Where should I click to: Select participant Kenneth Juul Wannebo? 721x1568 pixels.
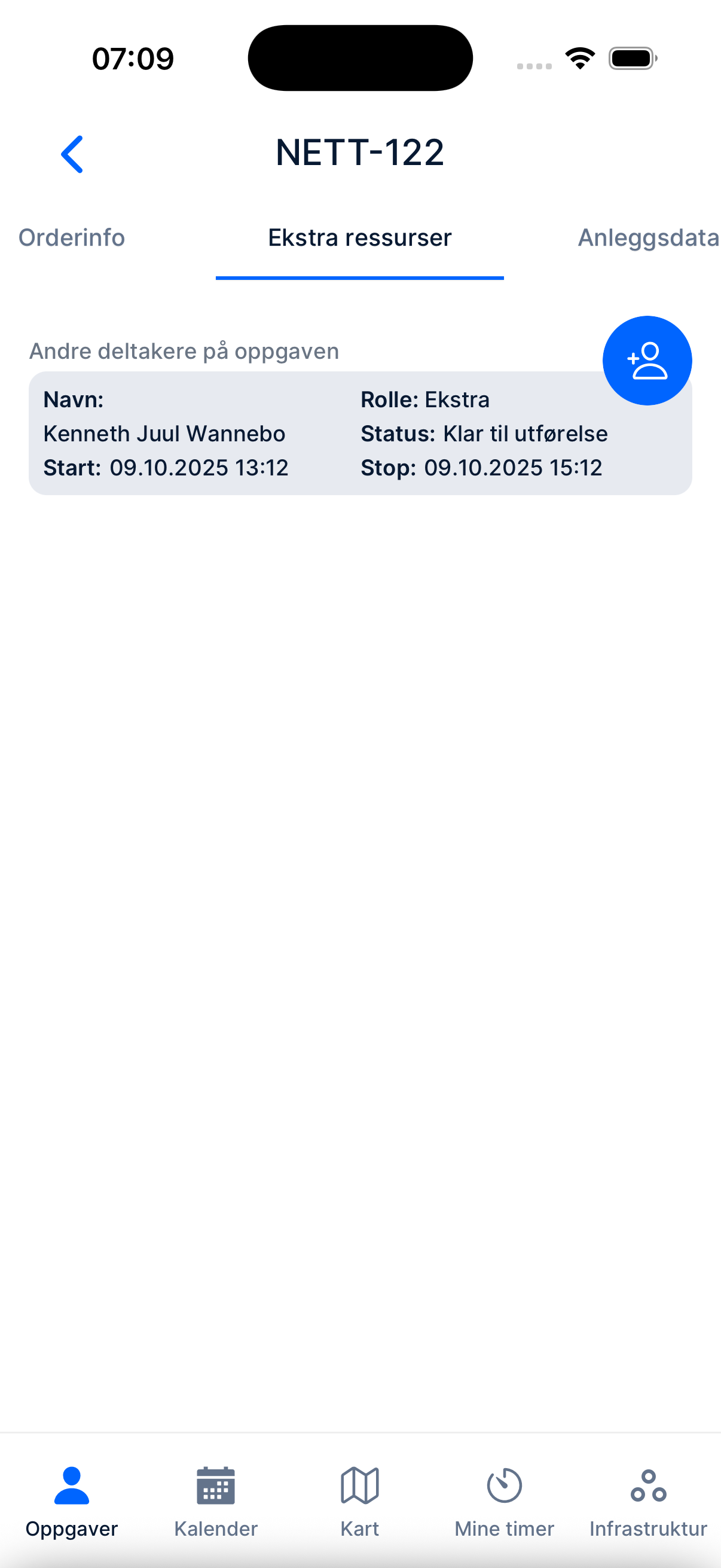pyautogui.click(x=164, y=433)
